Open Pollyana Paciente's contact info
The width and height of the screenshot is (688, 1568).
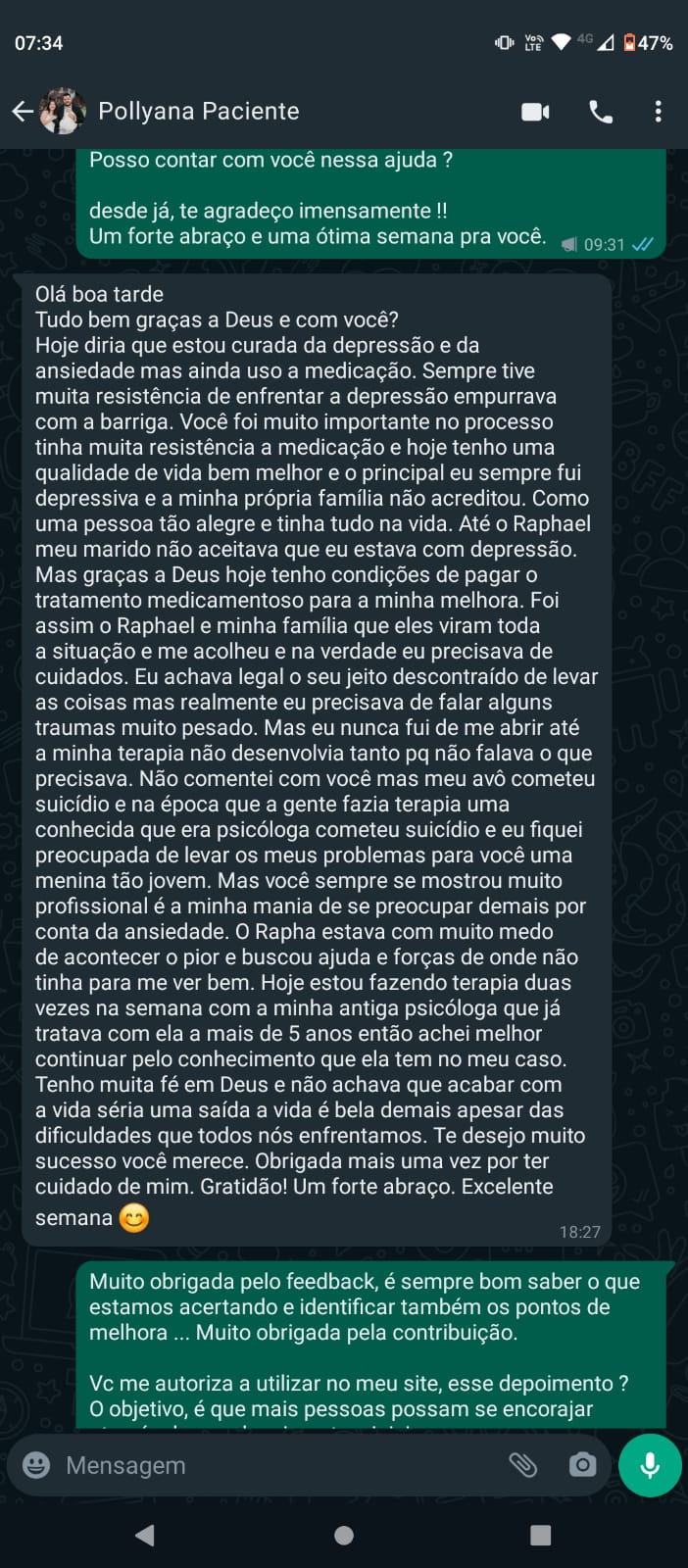click(199, 112)
